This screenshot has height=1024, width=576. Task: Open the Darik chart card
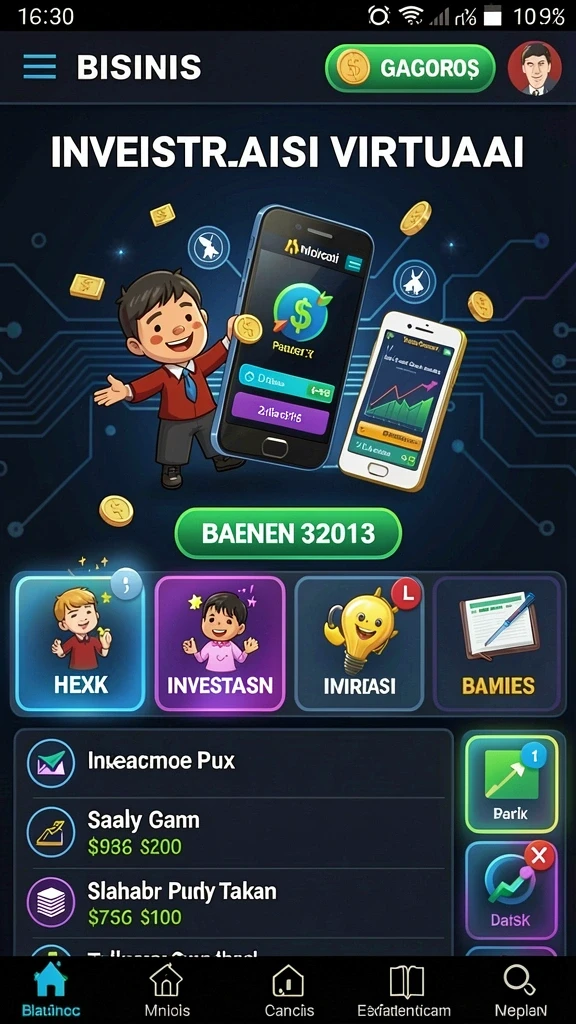coord(511,784)
